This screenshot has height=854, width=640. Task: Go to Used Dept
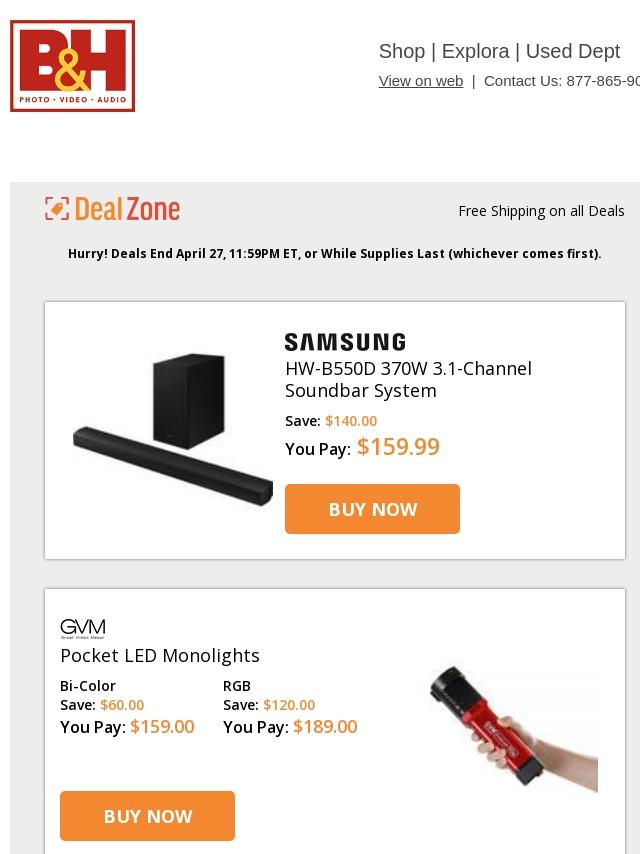[x=572, y=51]
